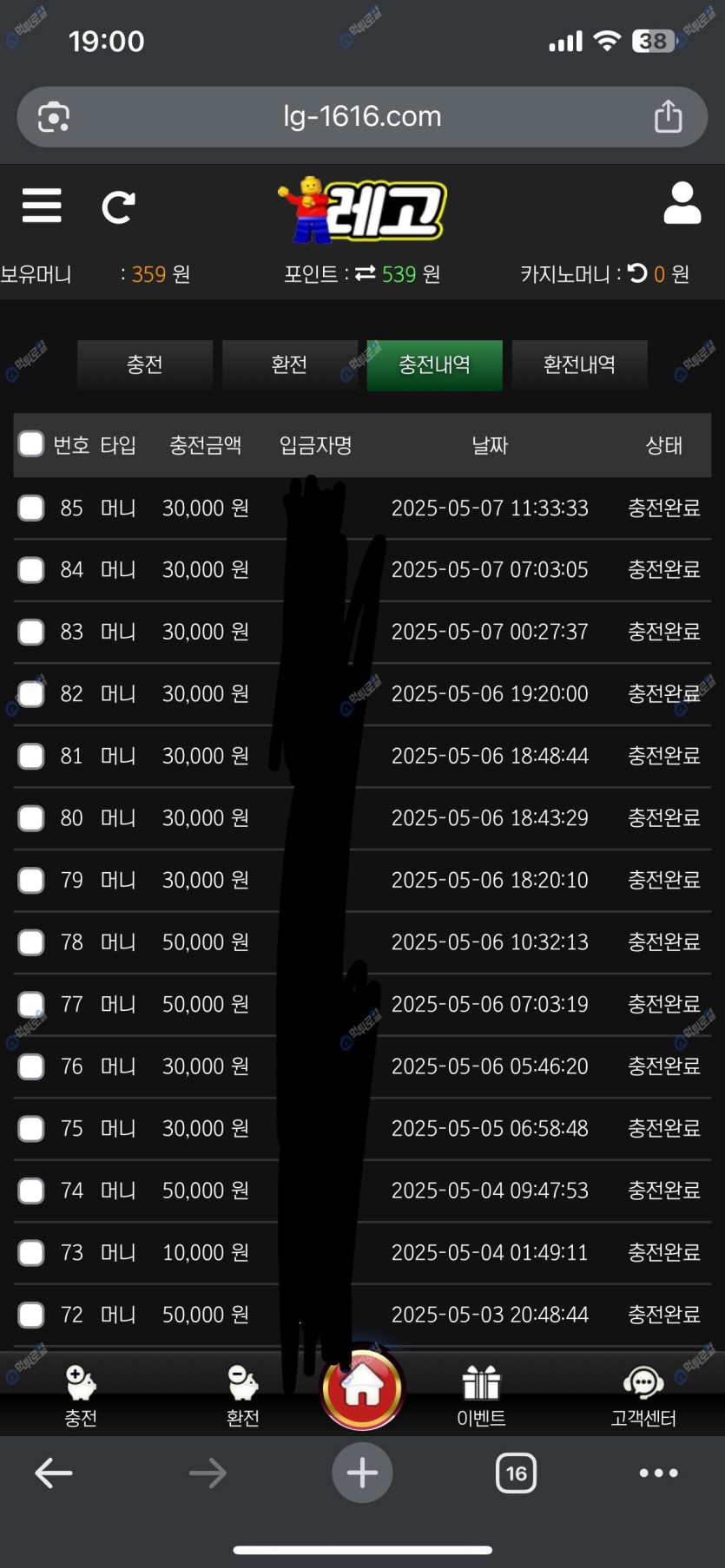Screen dimensions: 725x1568
Task: Tap the lg-1616.com address bar
Action: click(x=362, y=116)
